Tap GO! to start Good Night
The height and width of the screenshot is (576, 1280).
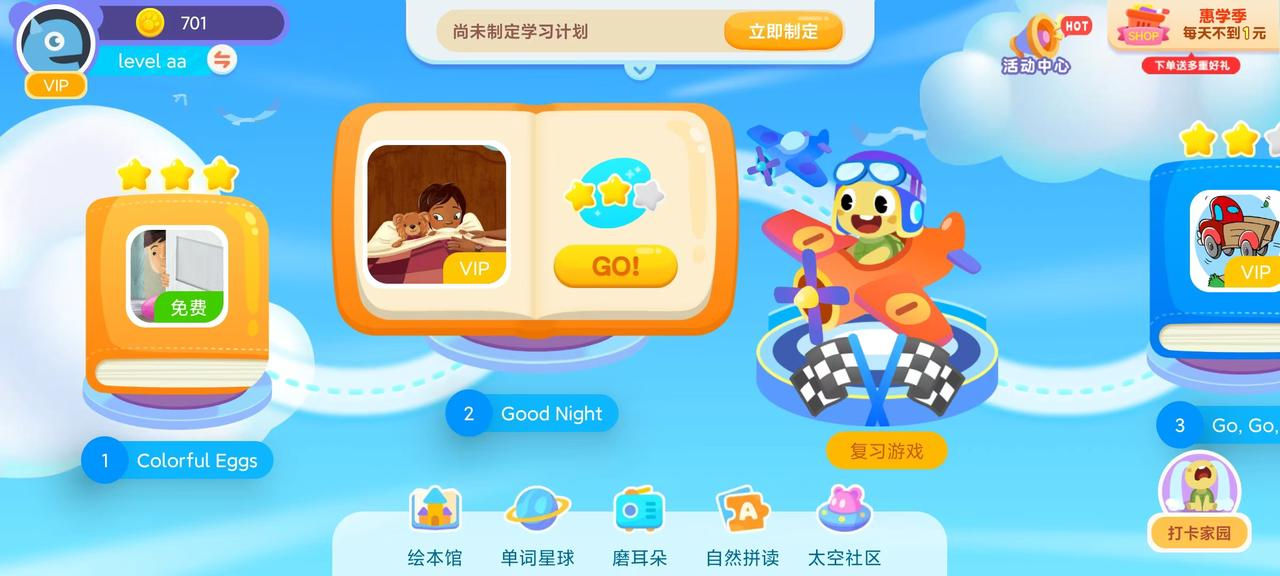click(615, 266)
